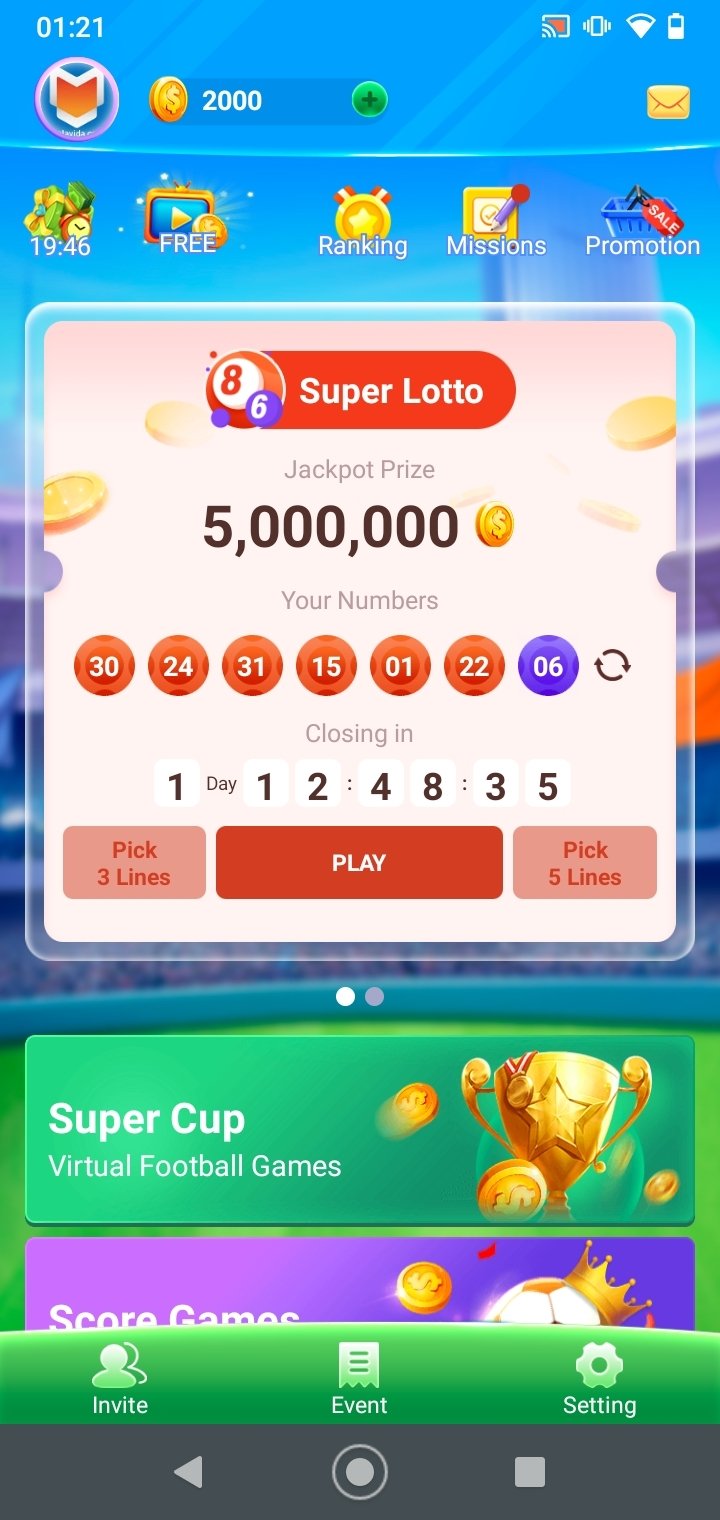Screen dimensions: 720x1520
Task: Open Missions
Action: pyautogui.click(x=496, y=222)
